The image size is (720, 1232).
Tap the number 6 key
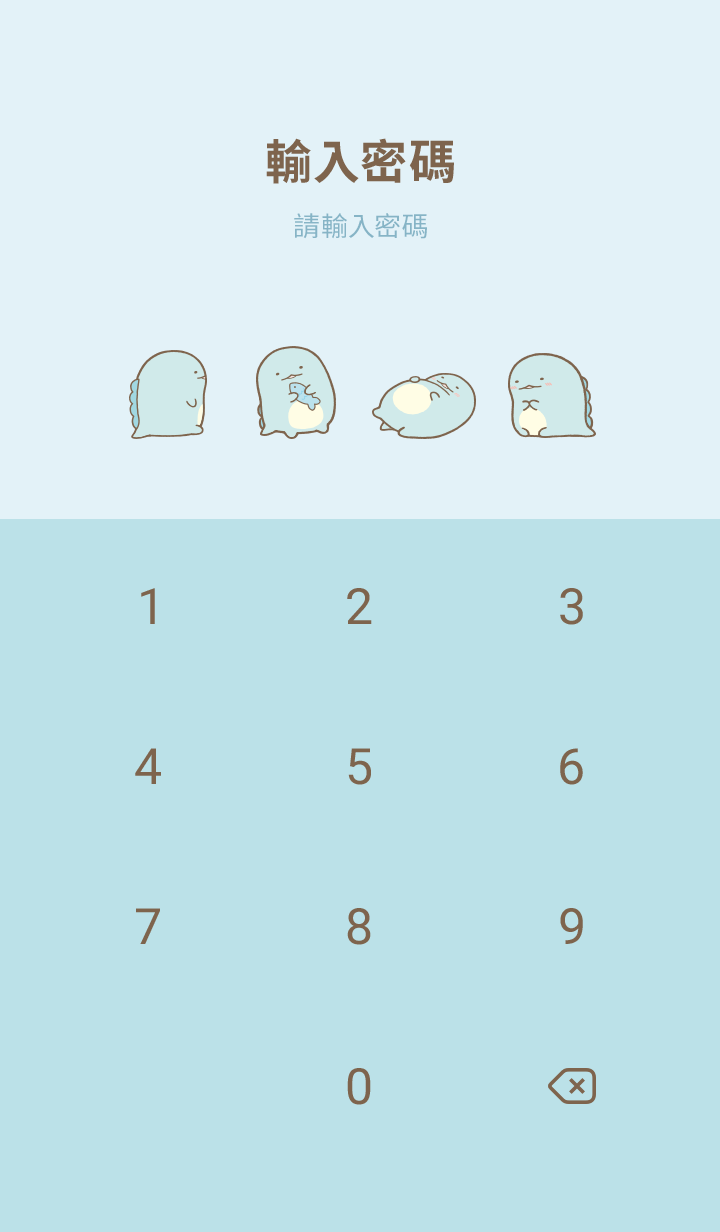point(571,767)
